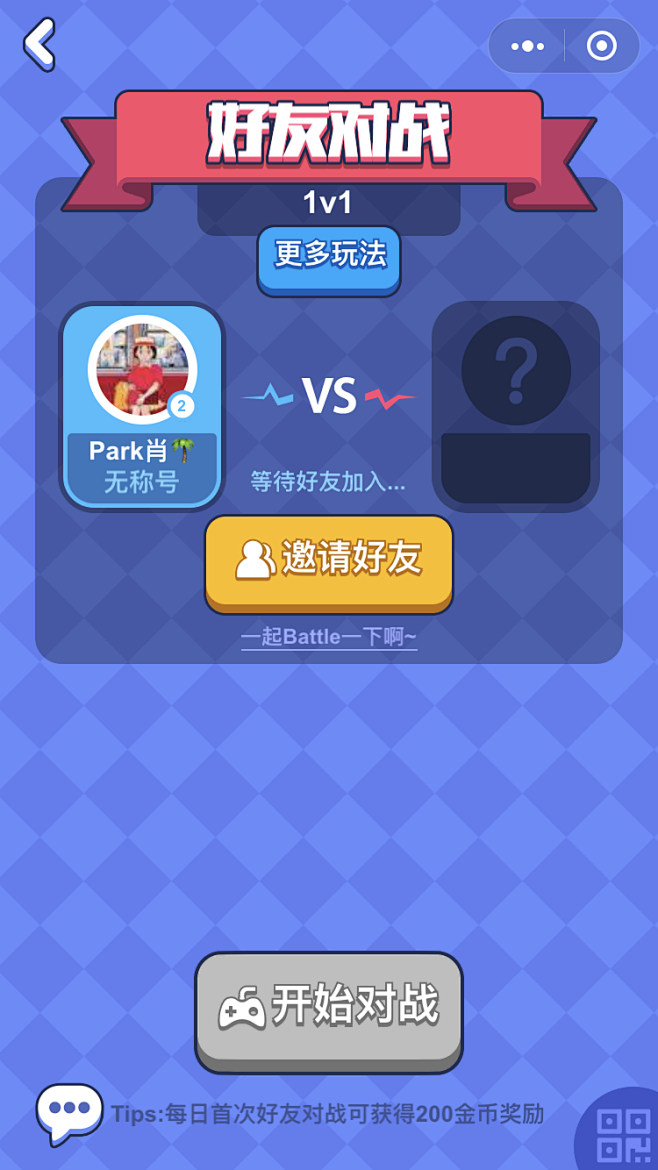
Task: Go back using the top-left arrow
Action: point(40,45)
